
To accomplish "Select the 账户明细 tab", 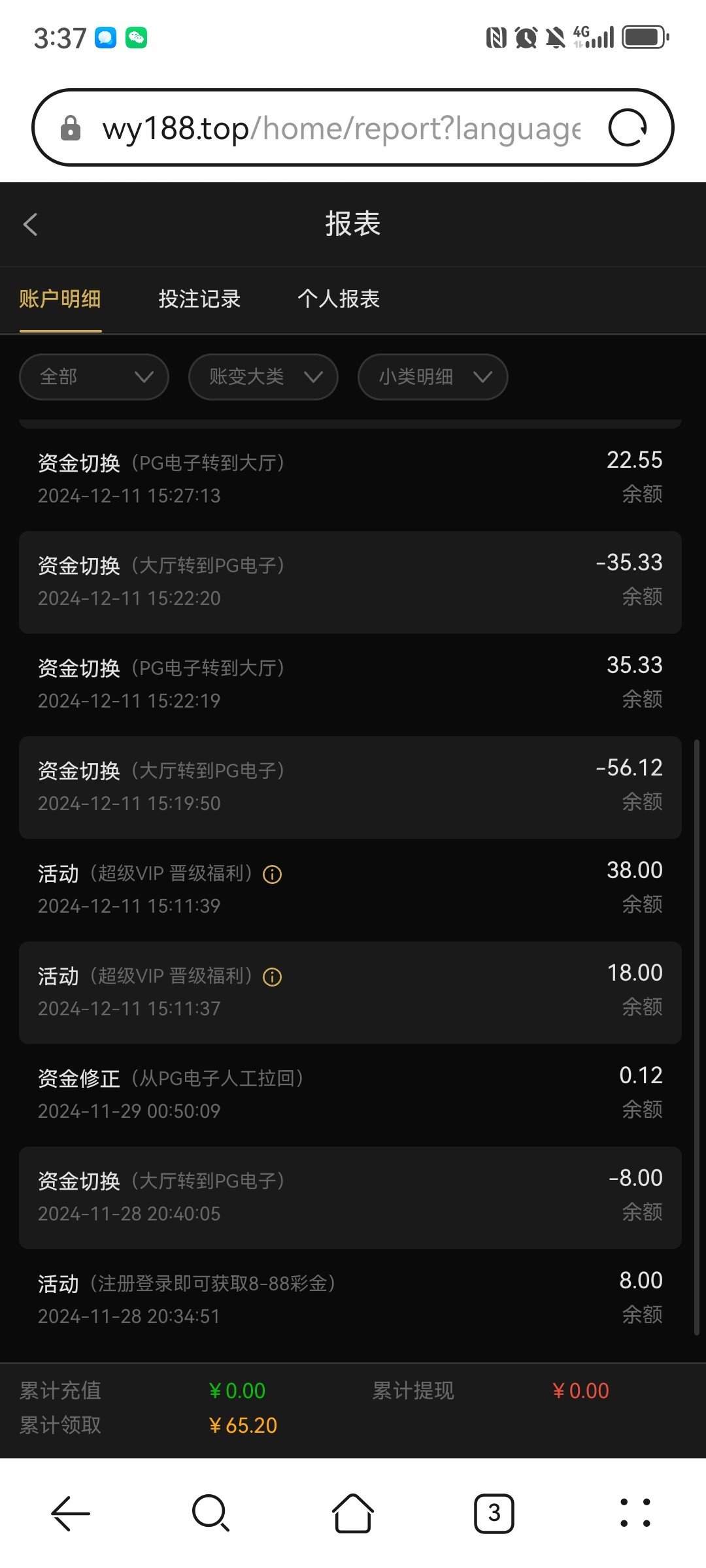I will 60,299.
